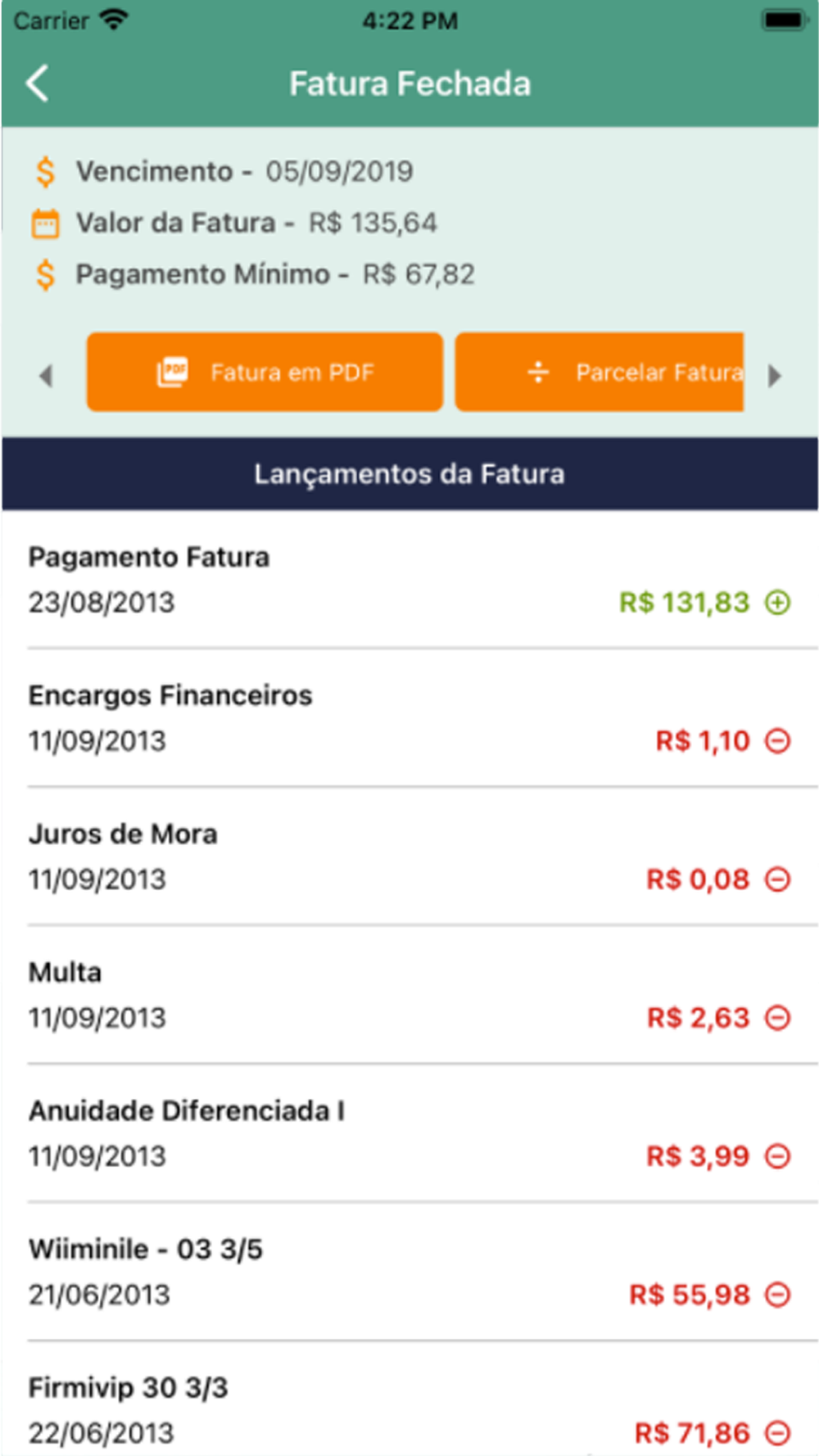Go back from Fatura Fechada
This screenshot has height=1456, width=819.
point(38,84)
